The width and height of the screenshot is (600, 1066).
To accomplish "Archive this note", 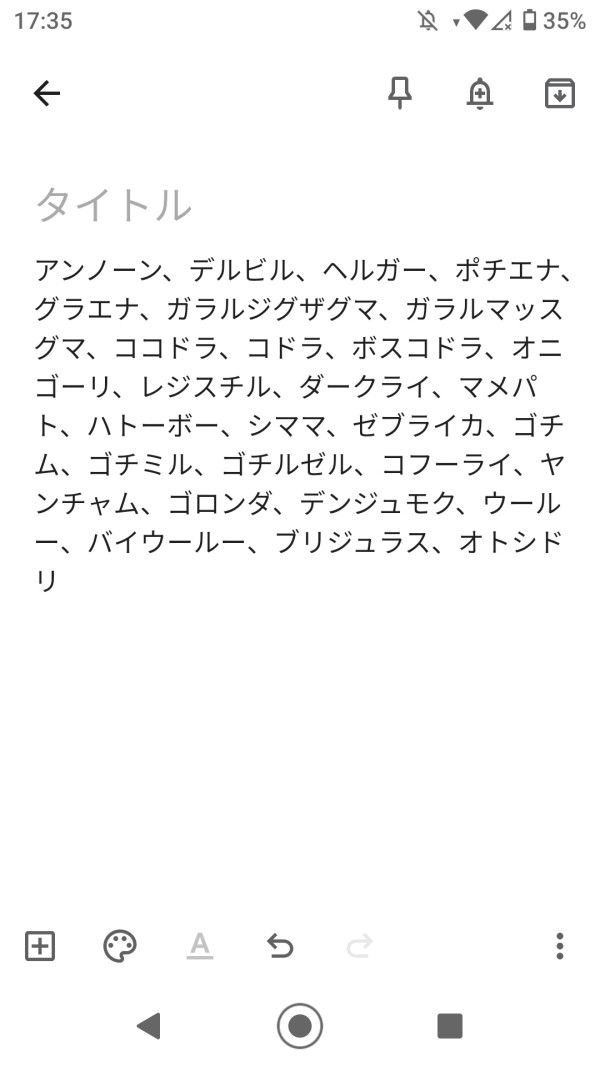I will pyautogui.click(x=560, y=93).
